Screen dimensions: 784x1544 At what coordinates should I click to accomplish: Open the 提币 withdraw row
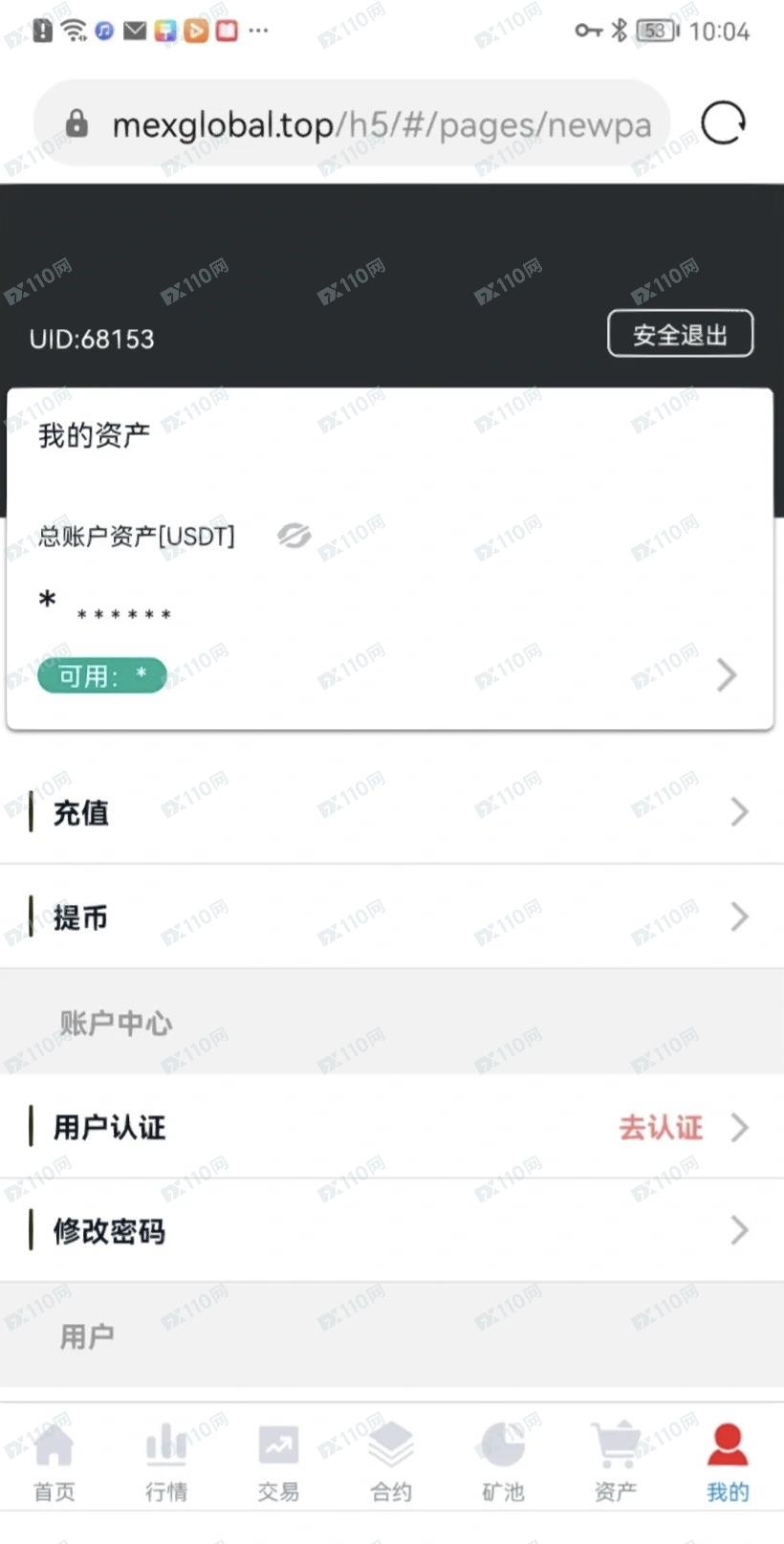pyautogui.click(x=390, y=916)
